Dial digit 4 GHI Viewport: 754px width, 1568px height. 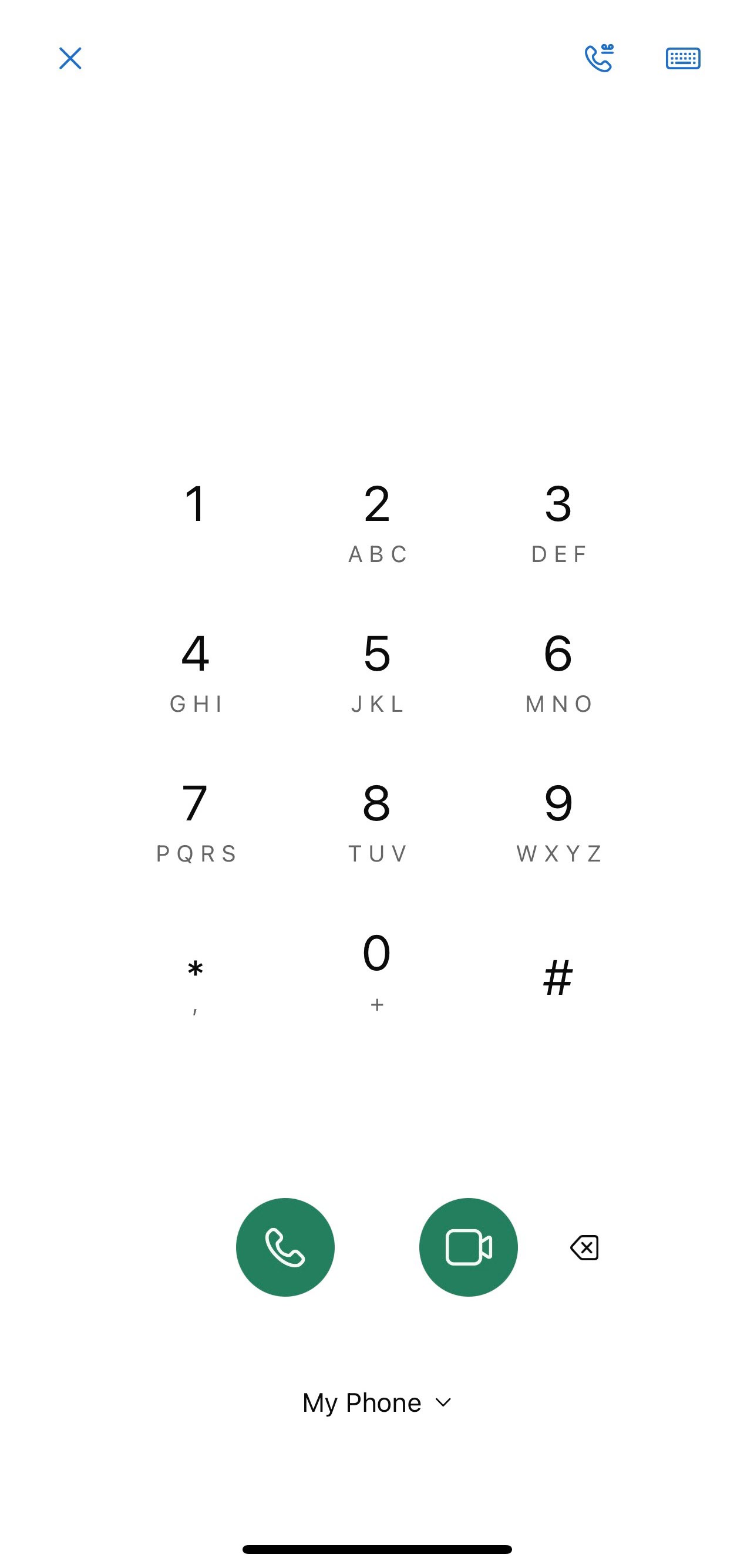[x=196, y=670]
